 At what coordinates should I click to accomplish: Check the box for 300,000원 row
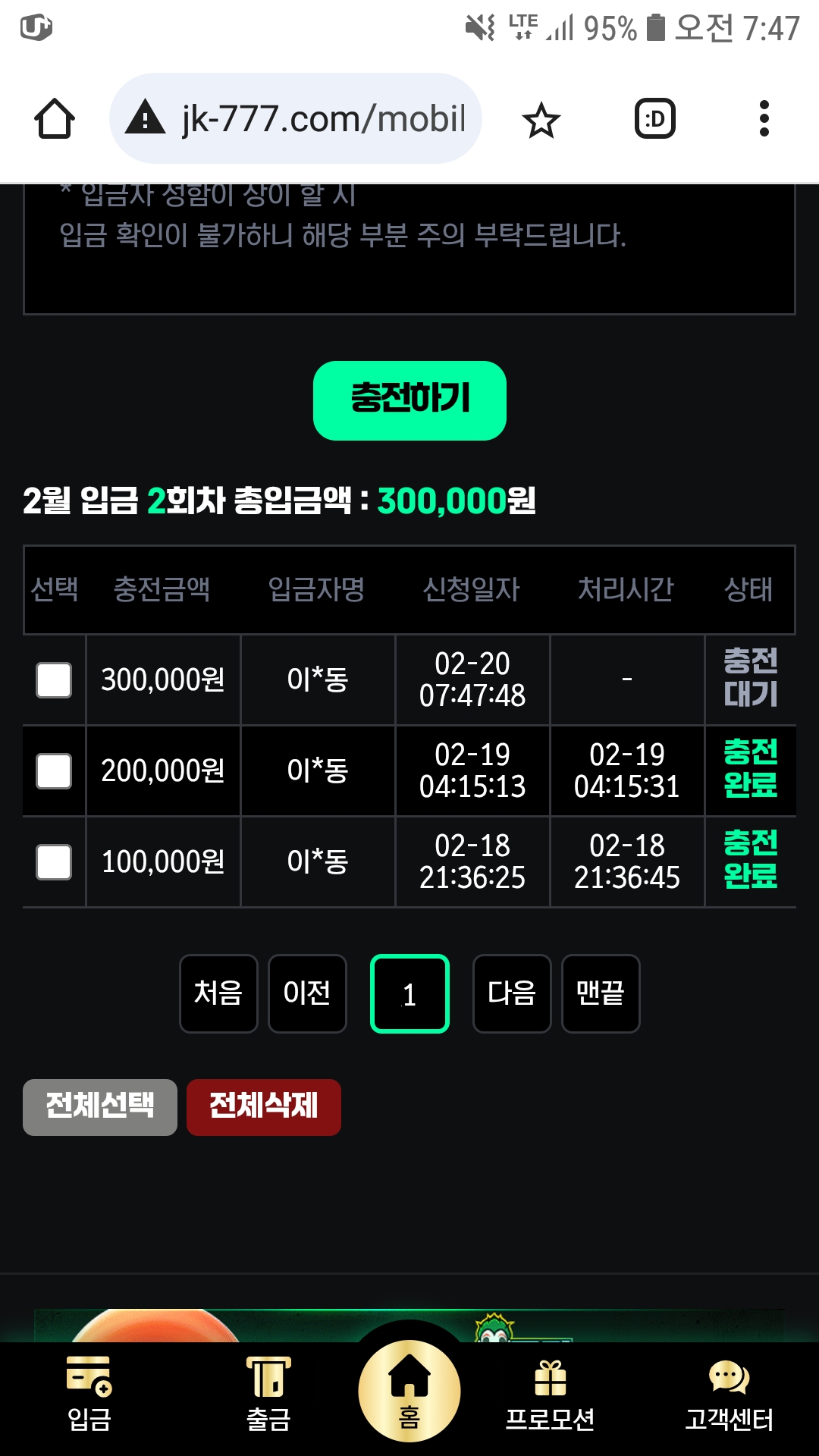(x=54, y=680)
